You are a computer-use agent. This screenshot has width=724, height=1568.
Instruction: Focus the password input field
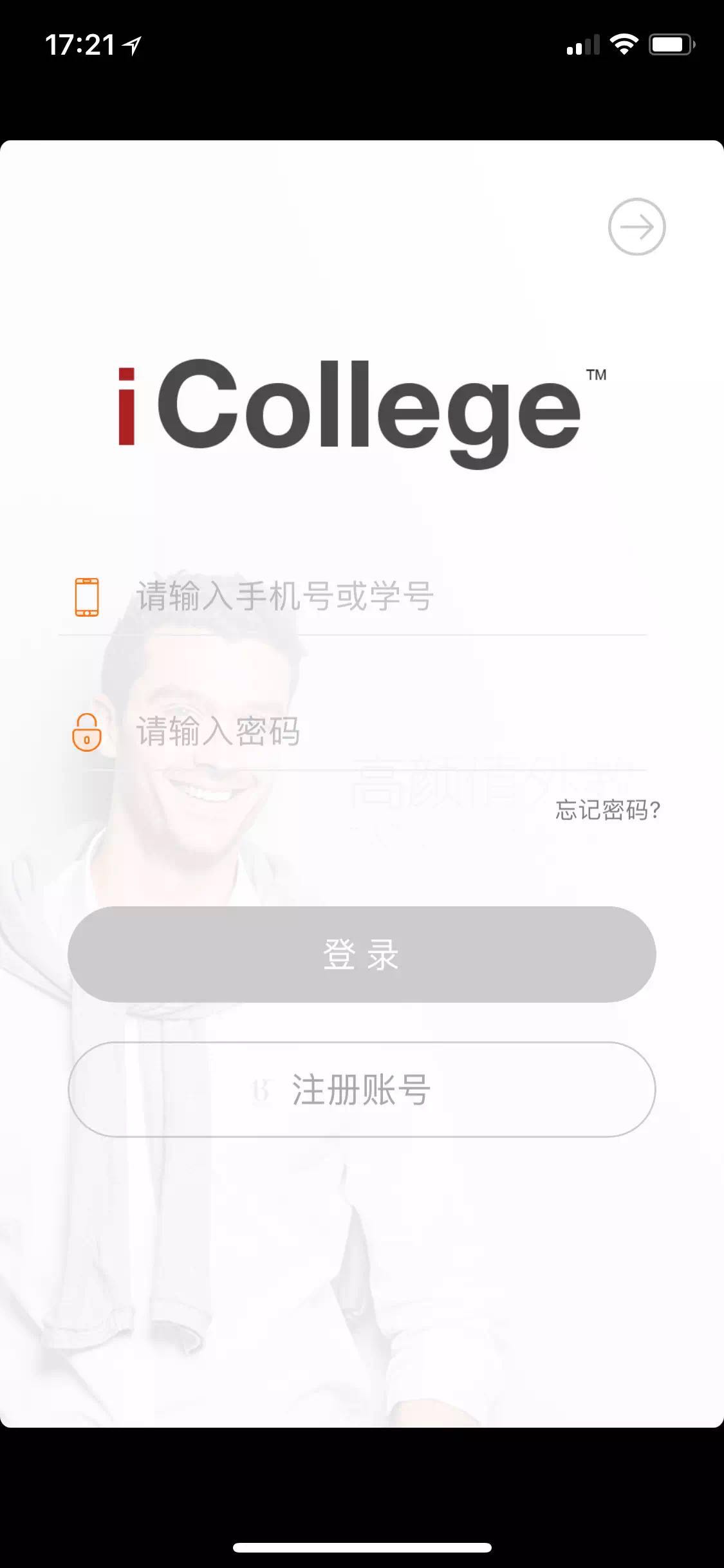(x=386, y=732)
